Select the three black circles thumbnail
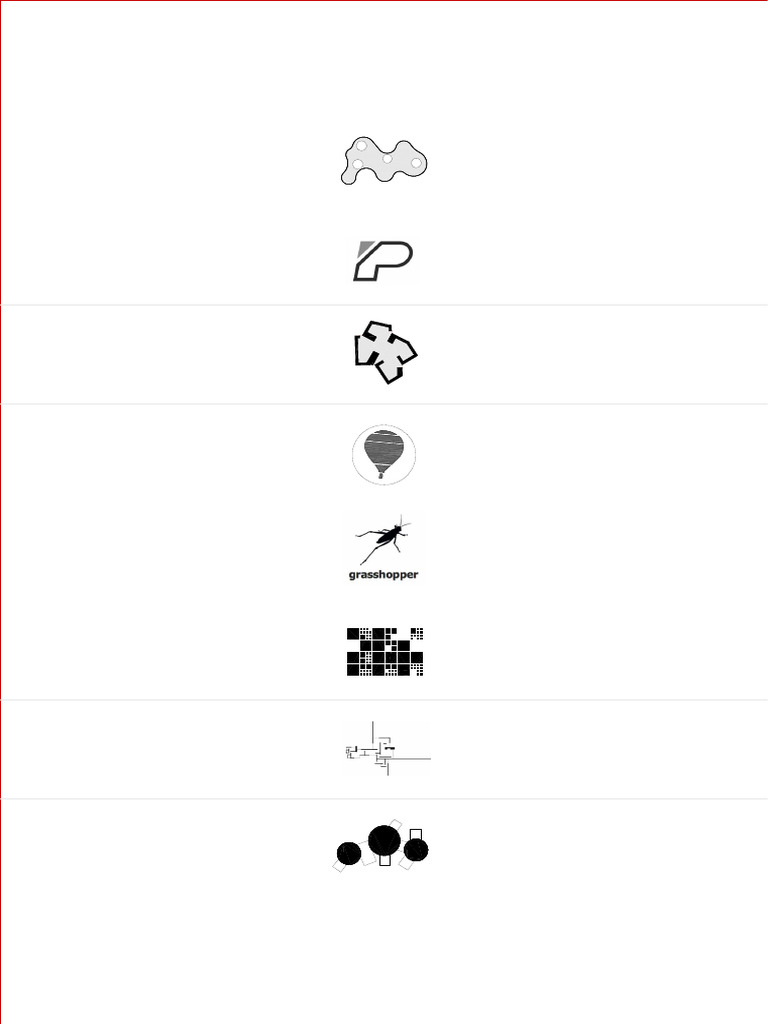 click(x=381, y=846)
